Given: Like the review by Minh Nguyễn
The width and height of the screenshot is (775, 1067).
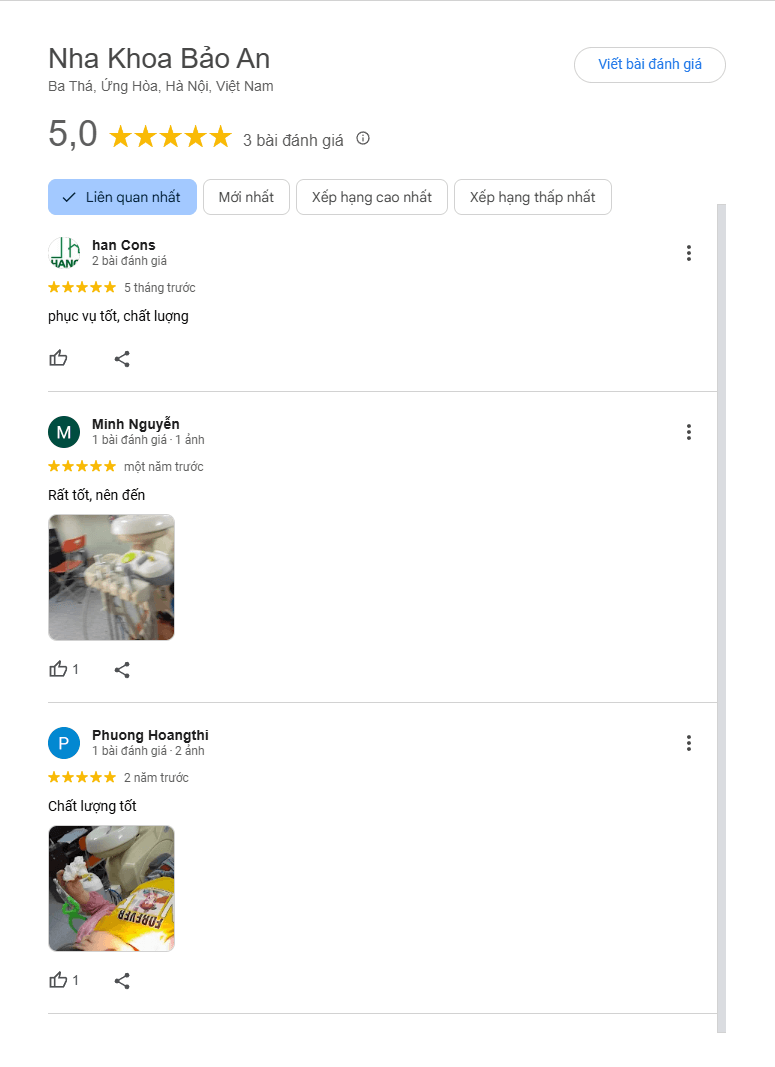Looking at the screenshot, I should 59,669.
